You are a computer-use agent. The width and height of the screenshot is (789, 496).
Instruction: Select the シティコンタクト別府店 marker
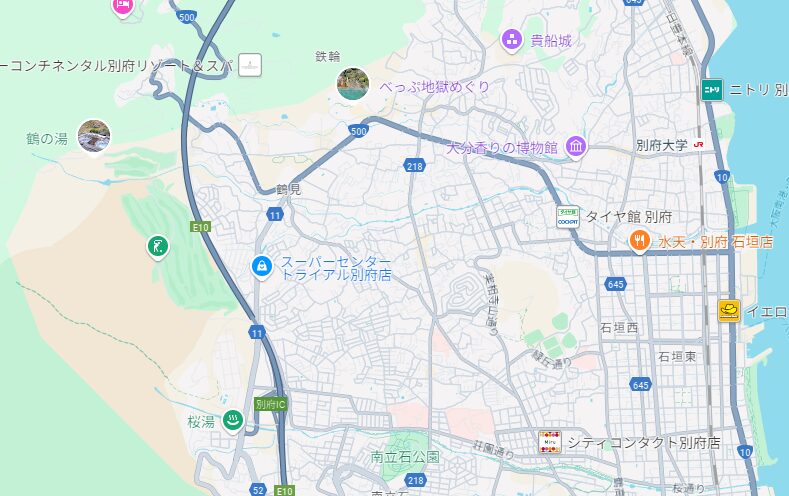click(x=549, y=441)
